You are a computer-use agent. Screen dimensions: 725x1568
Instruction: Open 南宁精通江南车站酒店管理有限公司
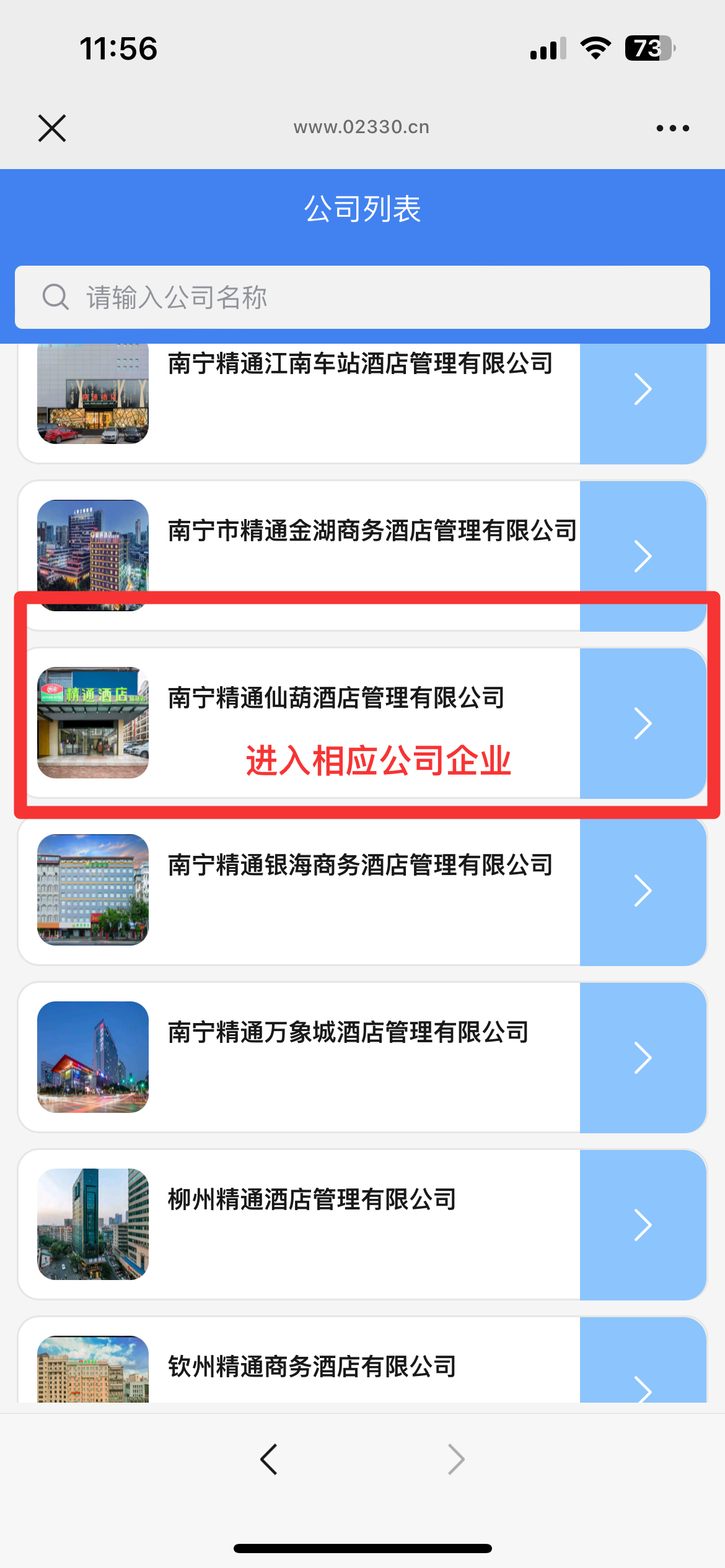(x=643, y=390)
